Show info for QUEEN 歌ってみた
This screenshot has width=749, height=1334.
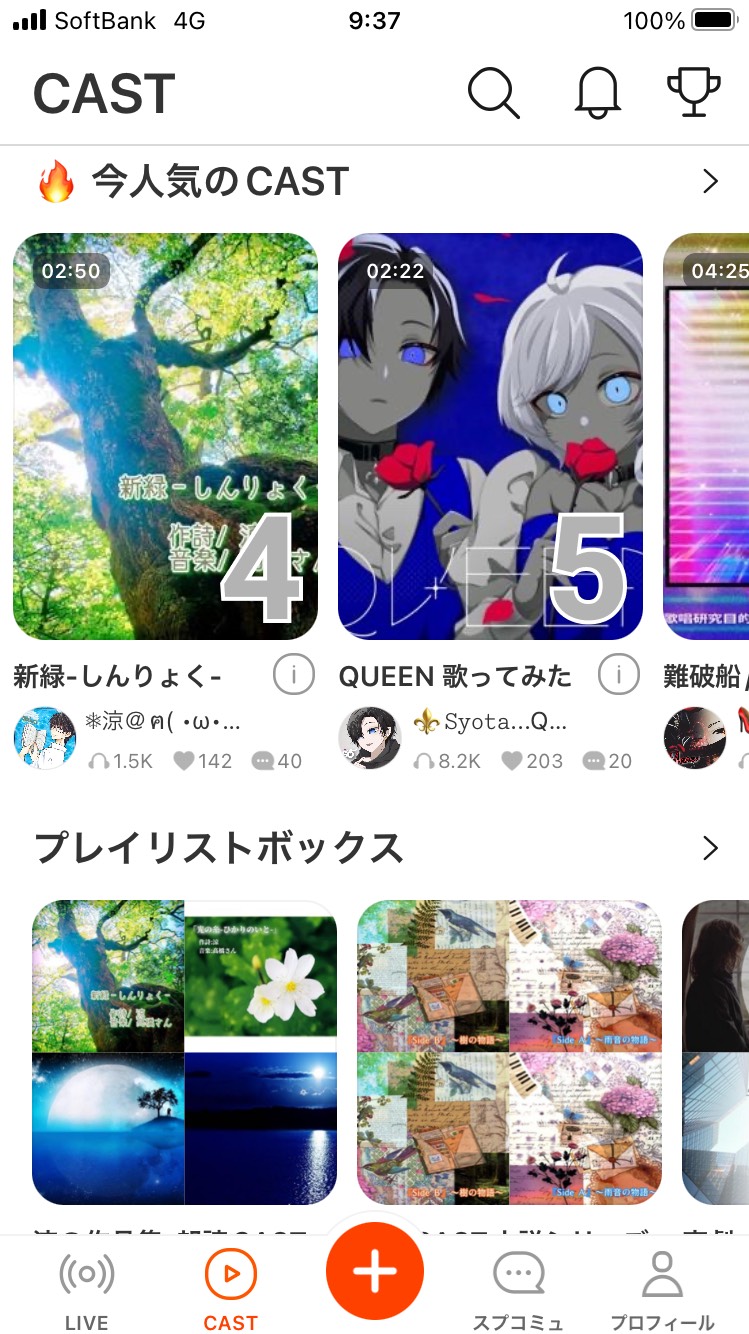(618, 676)
